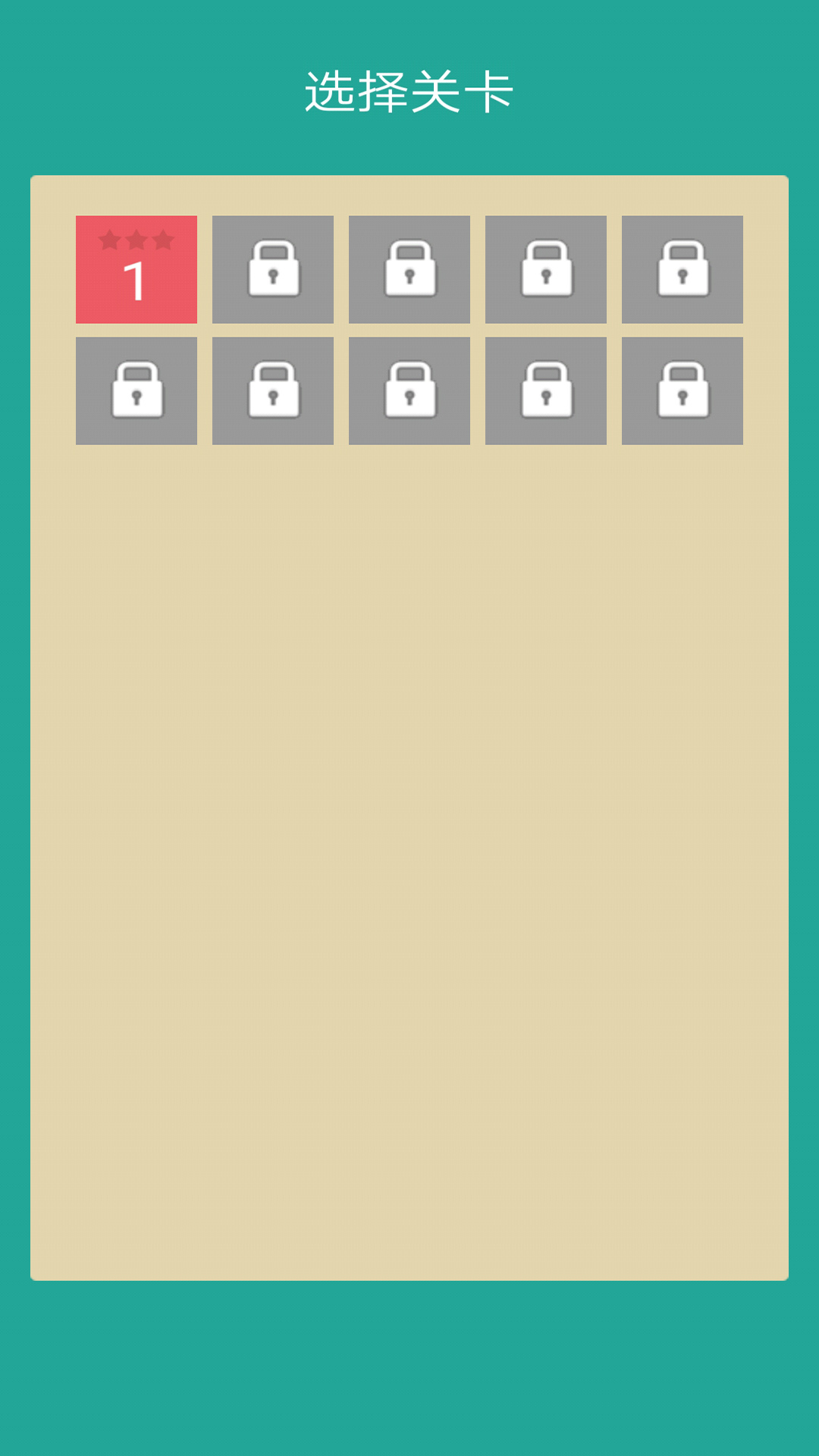This screenshot has width=819, height=1456.
Task: Tap the locked level 10 padlock icon
Action: pyautogui.click(x=682, y=390)
